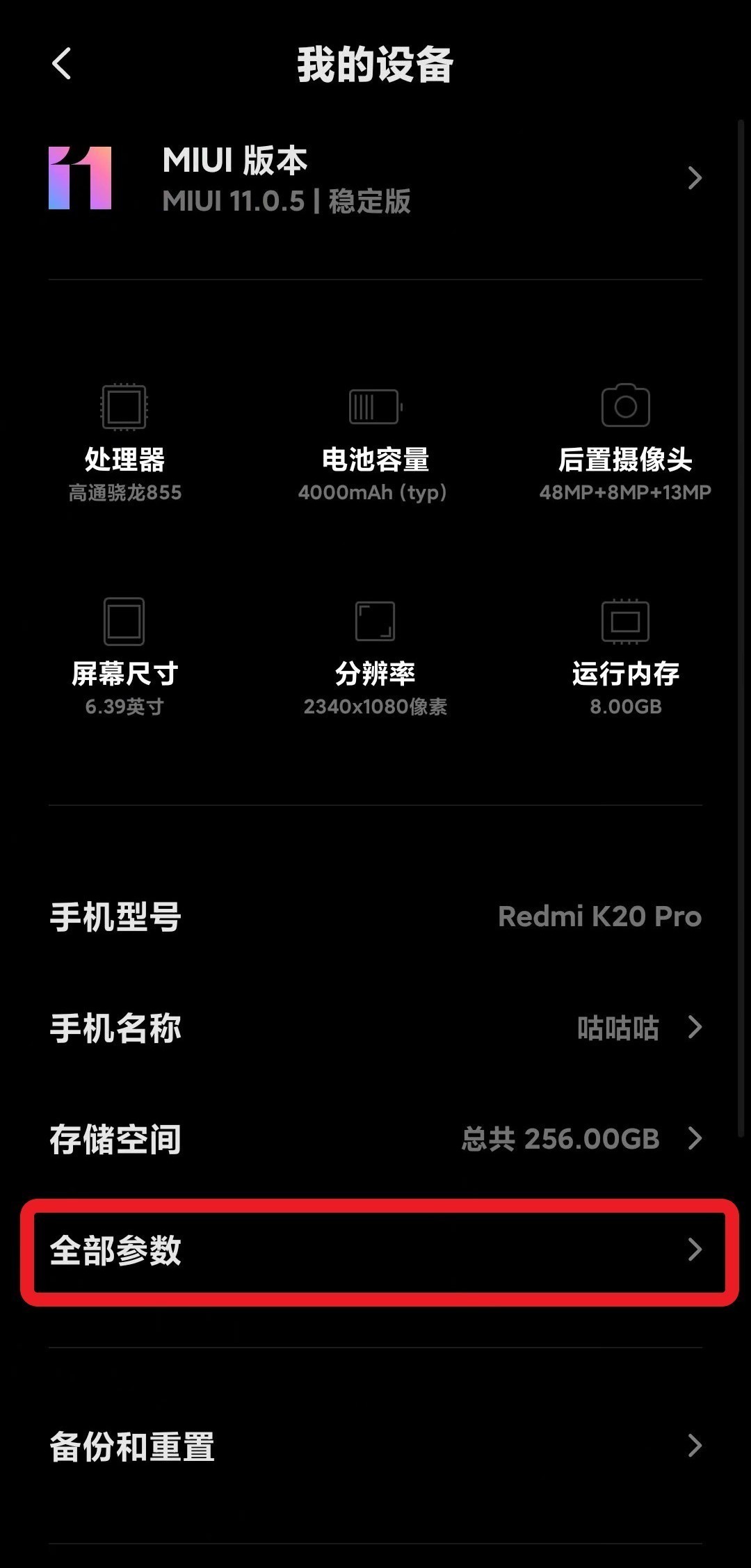This screenshot has height=1568, width=751.
Task: Open 全部参数 page
Action: coord(375,1250)
